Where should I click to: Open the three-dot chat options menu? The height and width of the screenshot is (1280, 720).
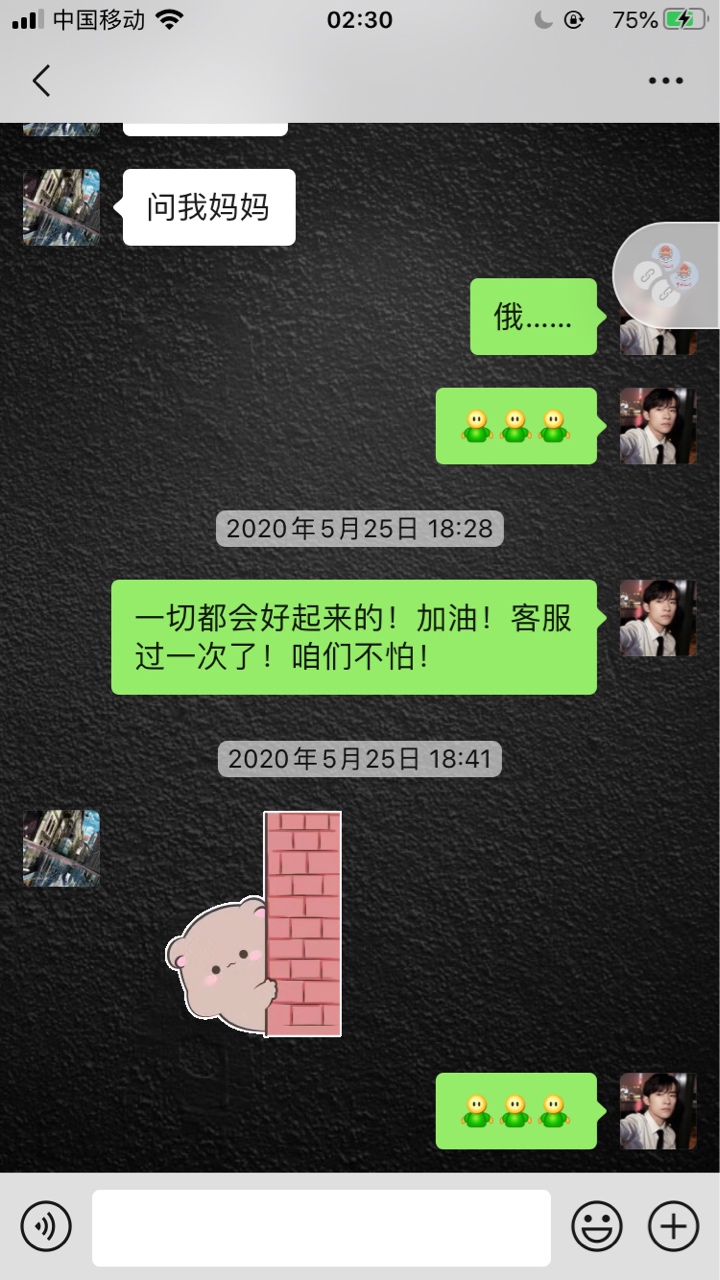665,81
